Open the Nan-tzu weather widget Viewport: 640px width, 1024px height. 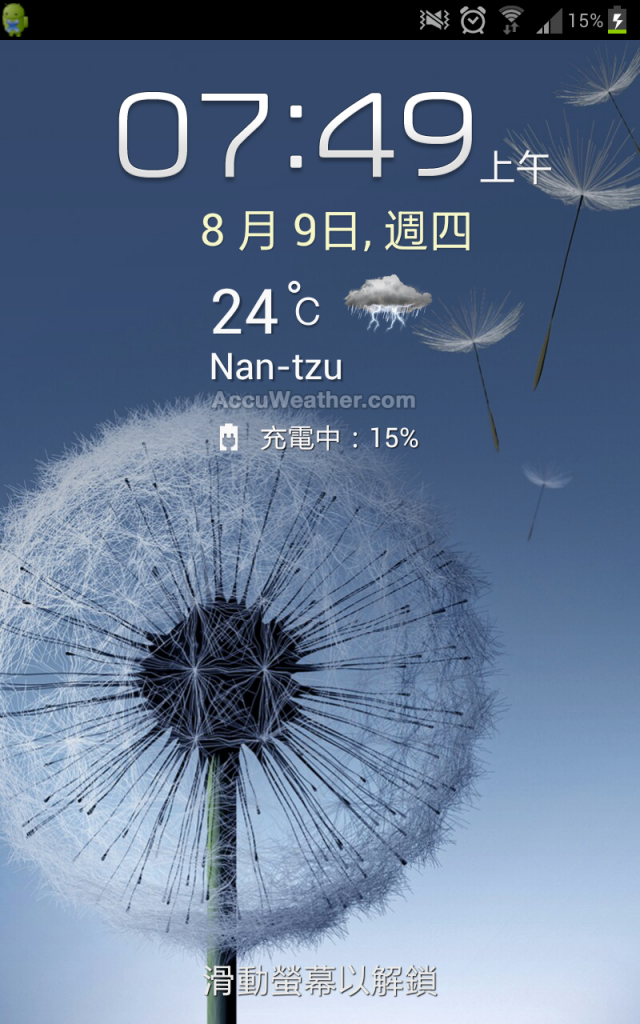(320, 343)
